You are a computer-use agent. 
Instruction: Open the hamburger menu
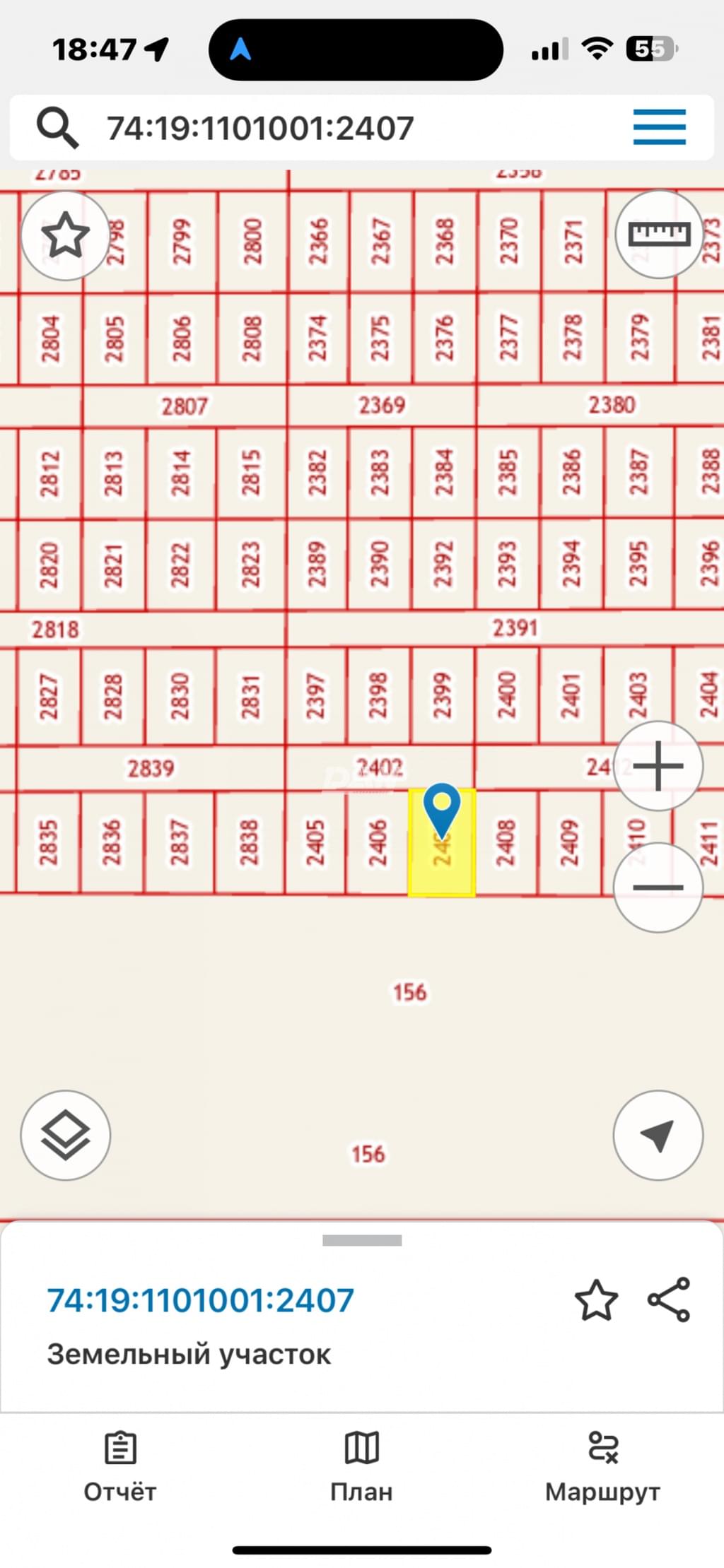659,127
